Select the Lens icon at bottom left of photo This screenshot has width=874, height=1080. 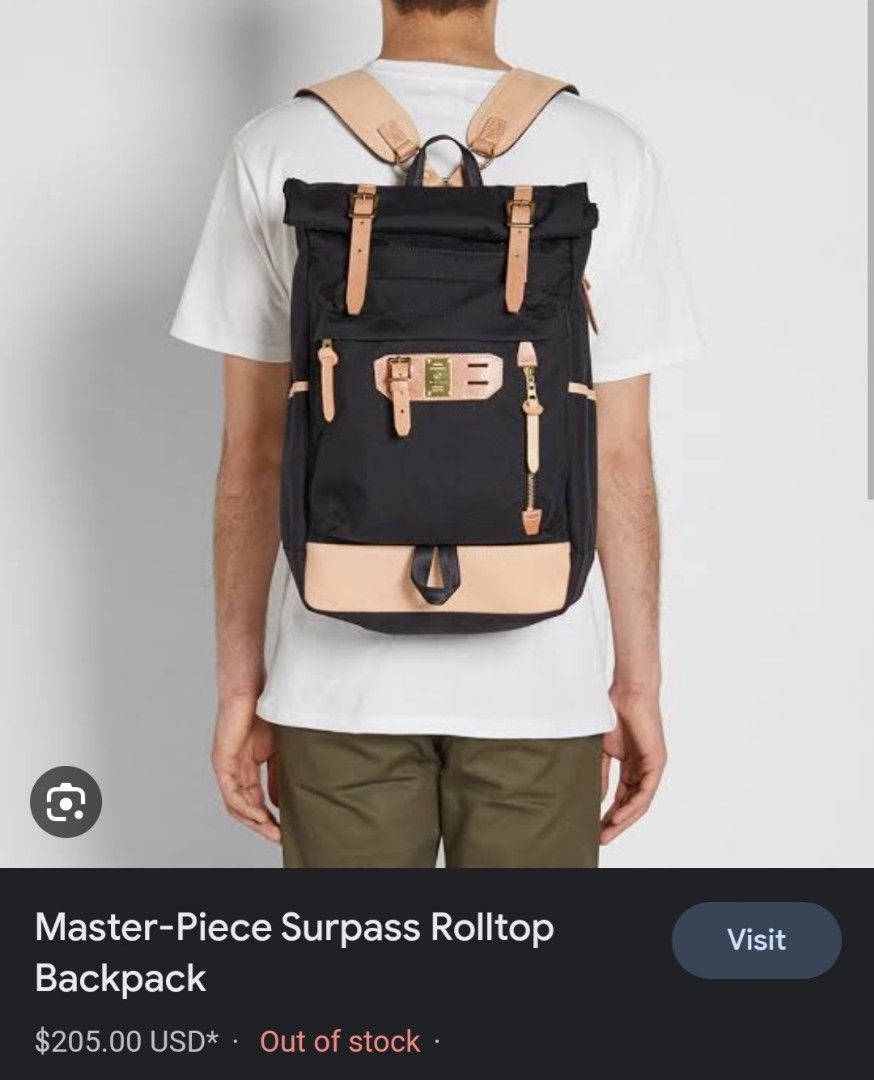point(66,801)
